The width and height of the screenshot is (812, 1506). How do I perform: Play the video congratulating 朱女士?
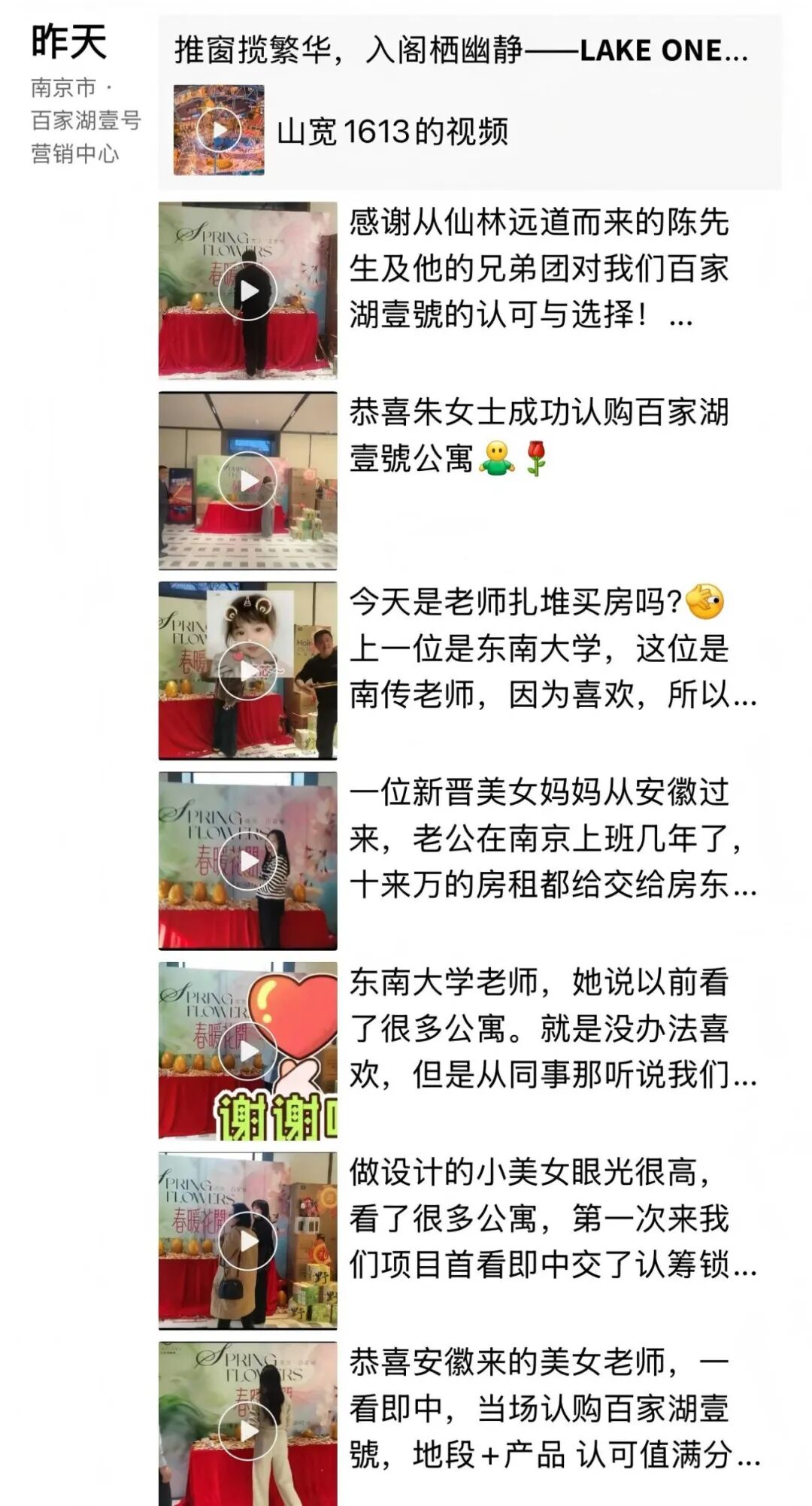247,481
